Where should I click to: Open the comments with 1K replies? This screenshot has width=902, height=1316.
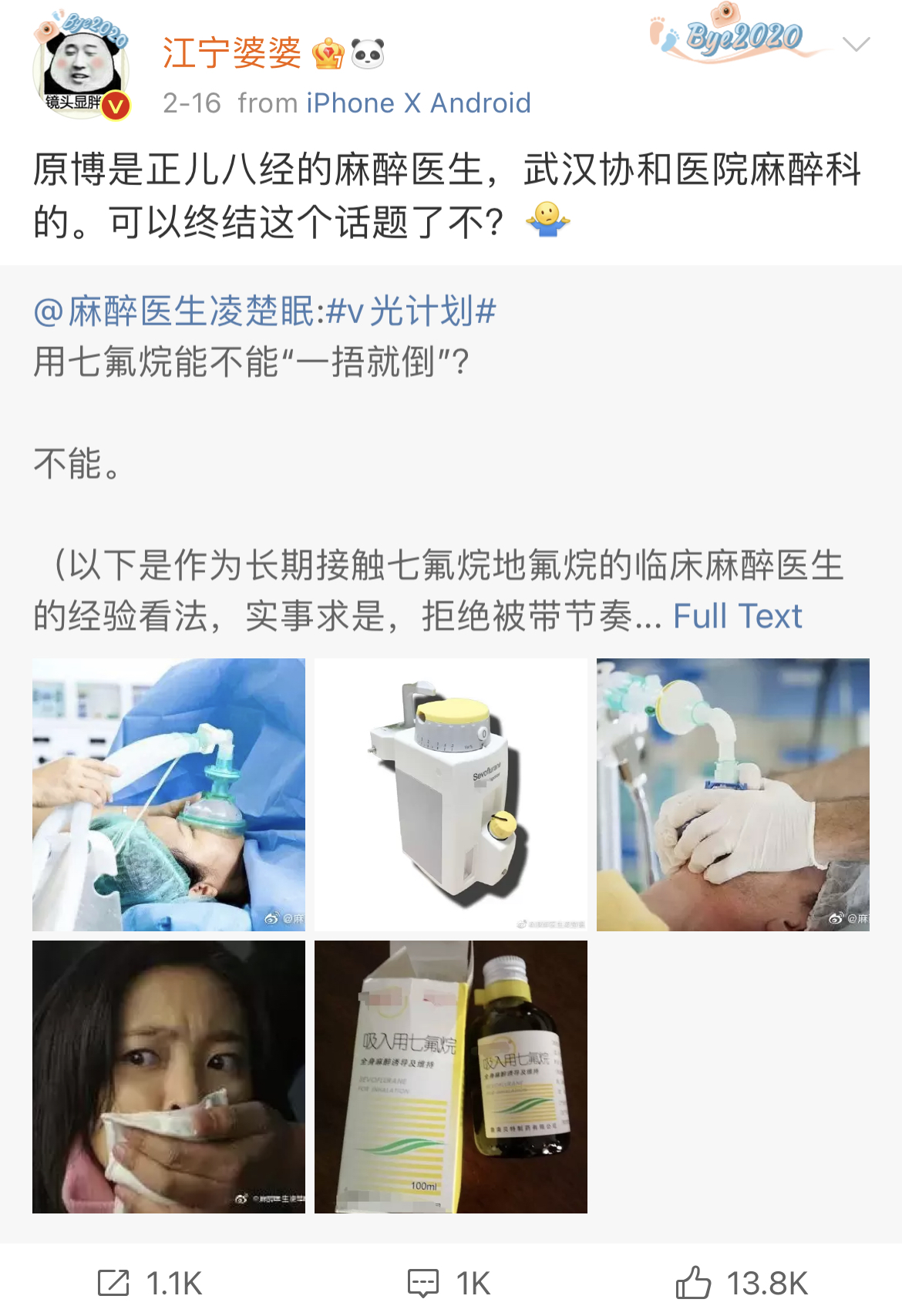point(449,1283)
